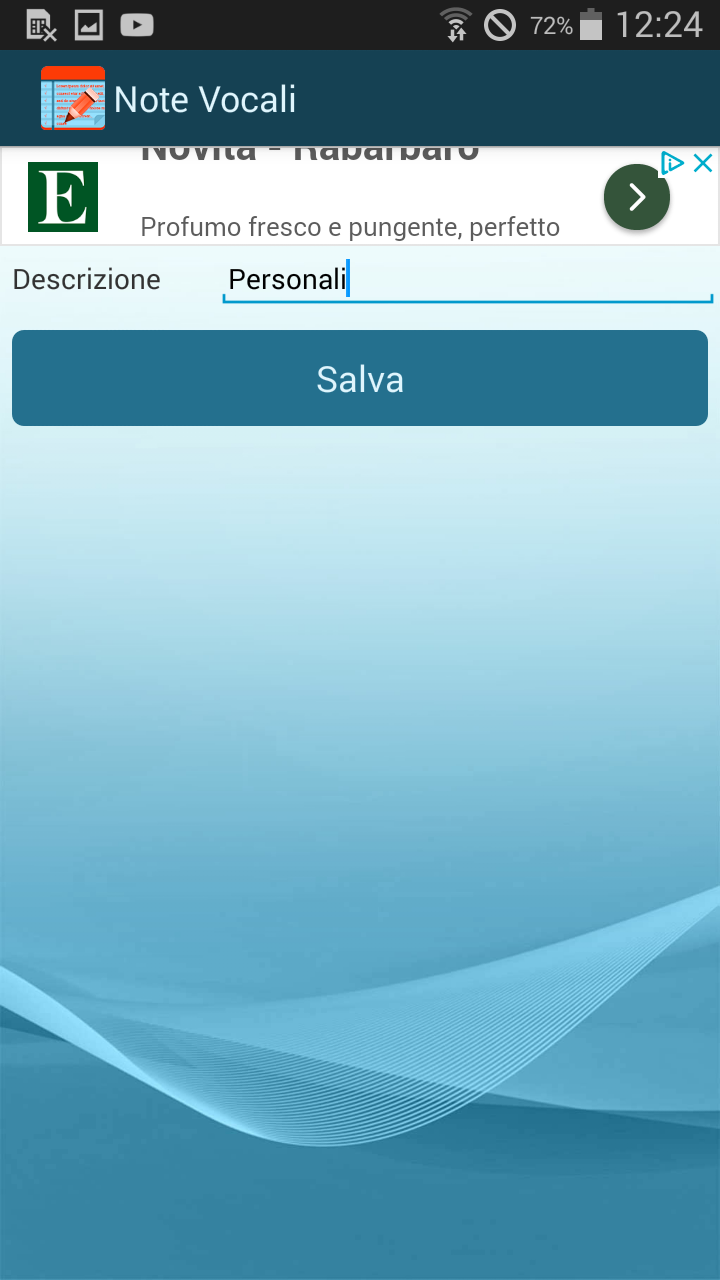Screen dimensions: 720x1280
Task: Open the ad's green arrow button
Action: click(x=637, y=197)
